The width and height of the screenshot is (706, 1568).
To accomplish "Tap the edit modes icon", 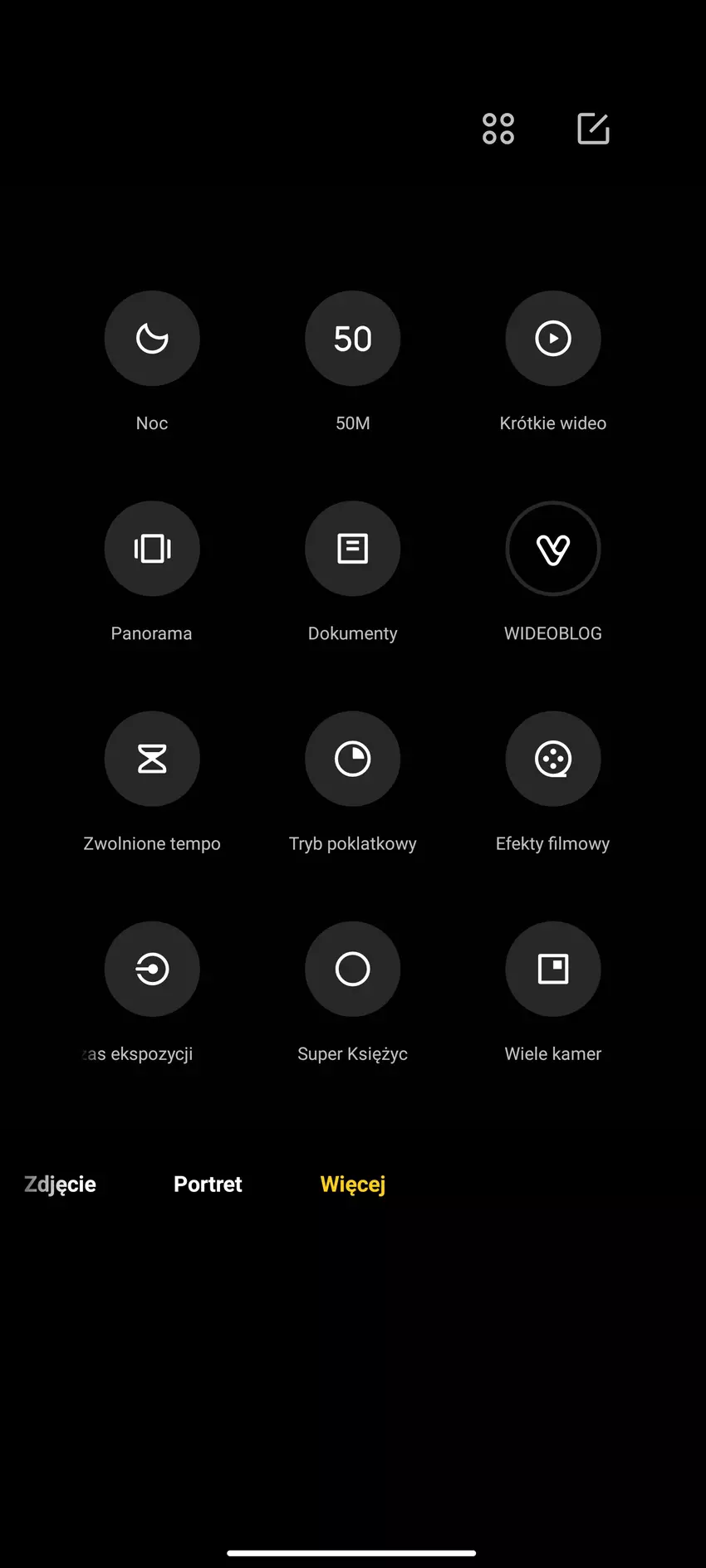I will pyautogui.click(x=593, y=129).
